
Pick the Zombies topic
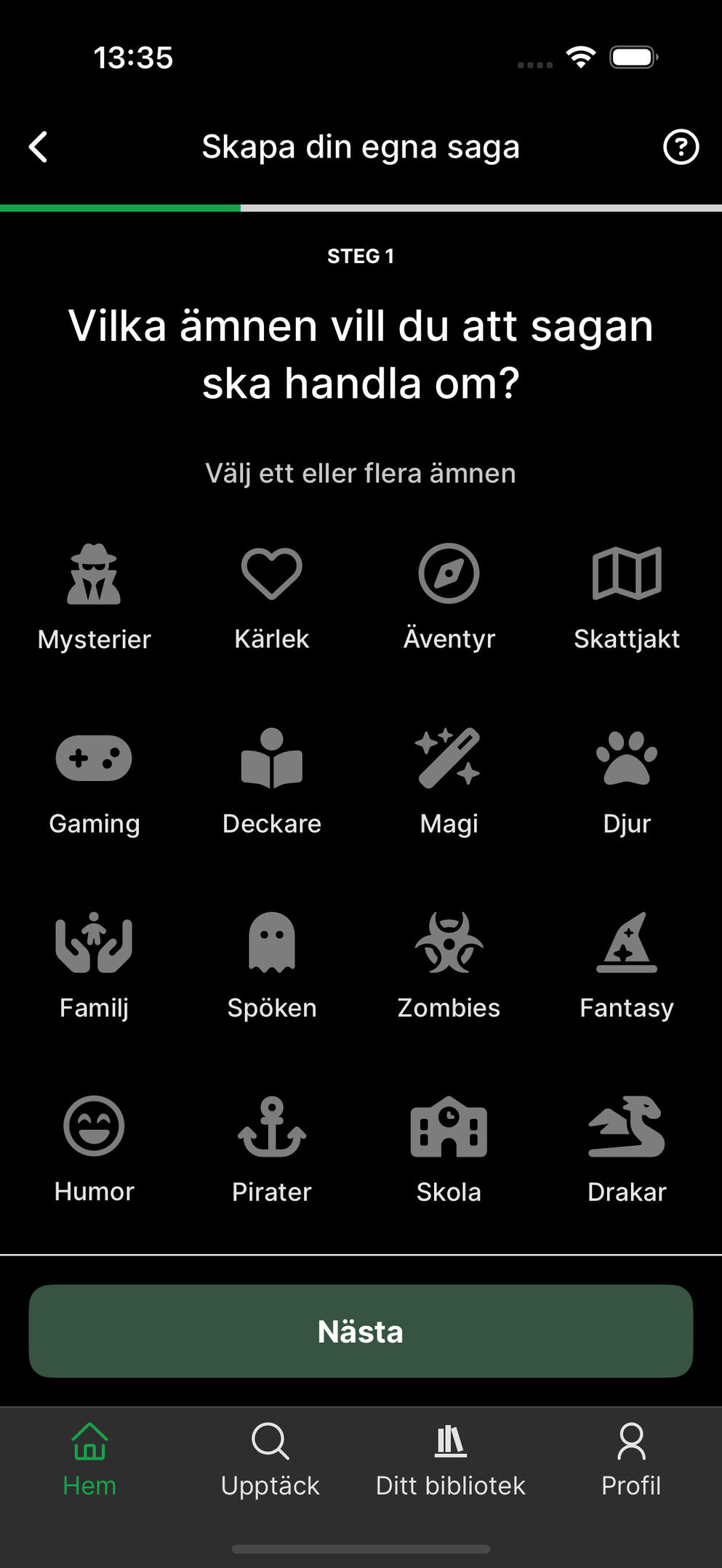pos(449,965)
